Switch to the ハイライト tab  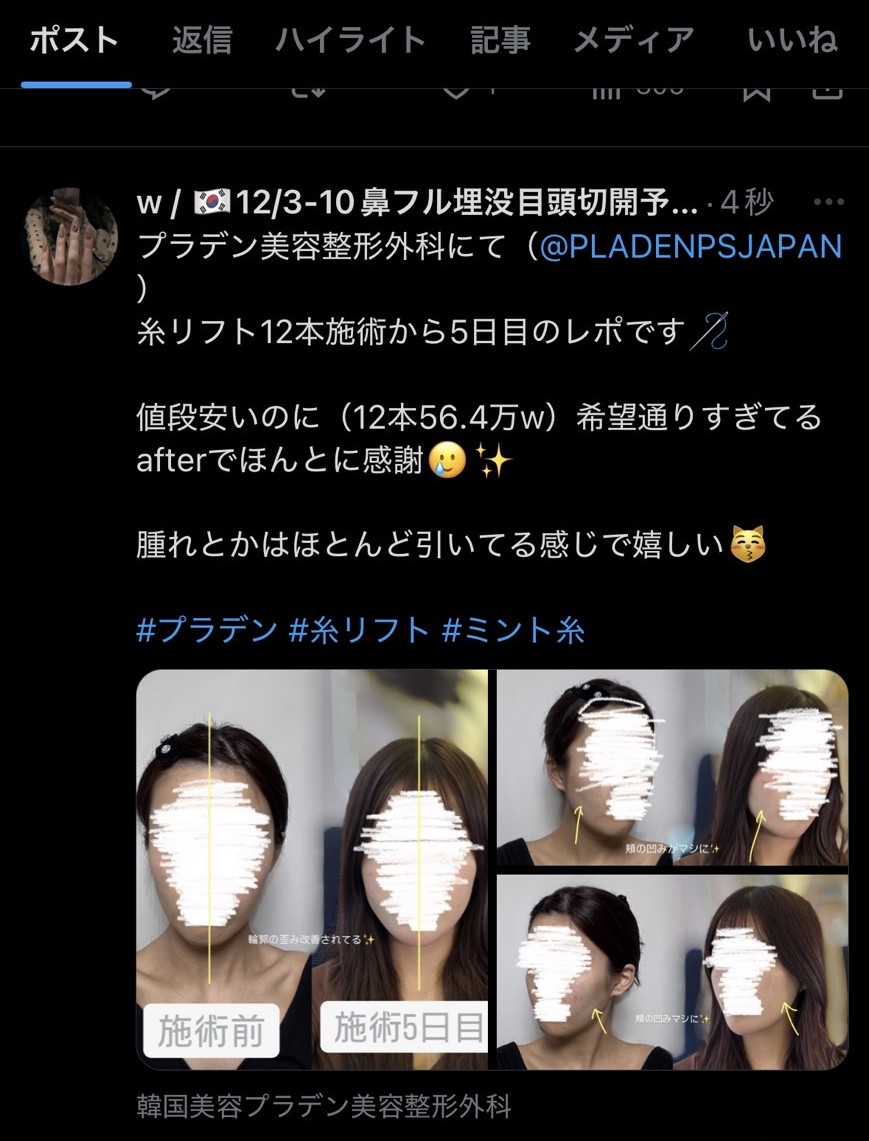(350, 41)
